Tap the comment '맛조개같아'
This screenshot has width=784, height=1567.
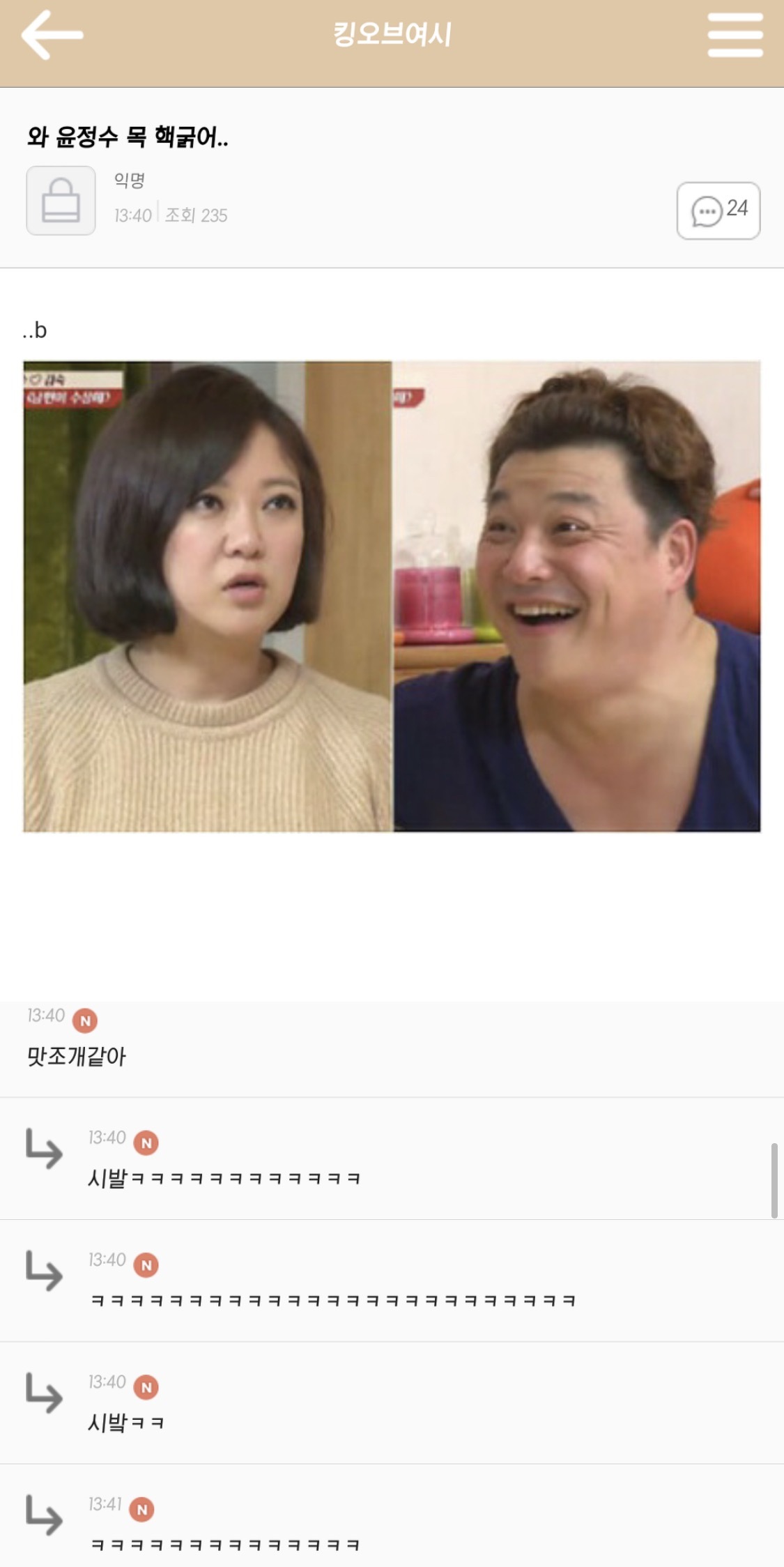77,1057
